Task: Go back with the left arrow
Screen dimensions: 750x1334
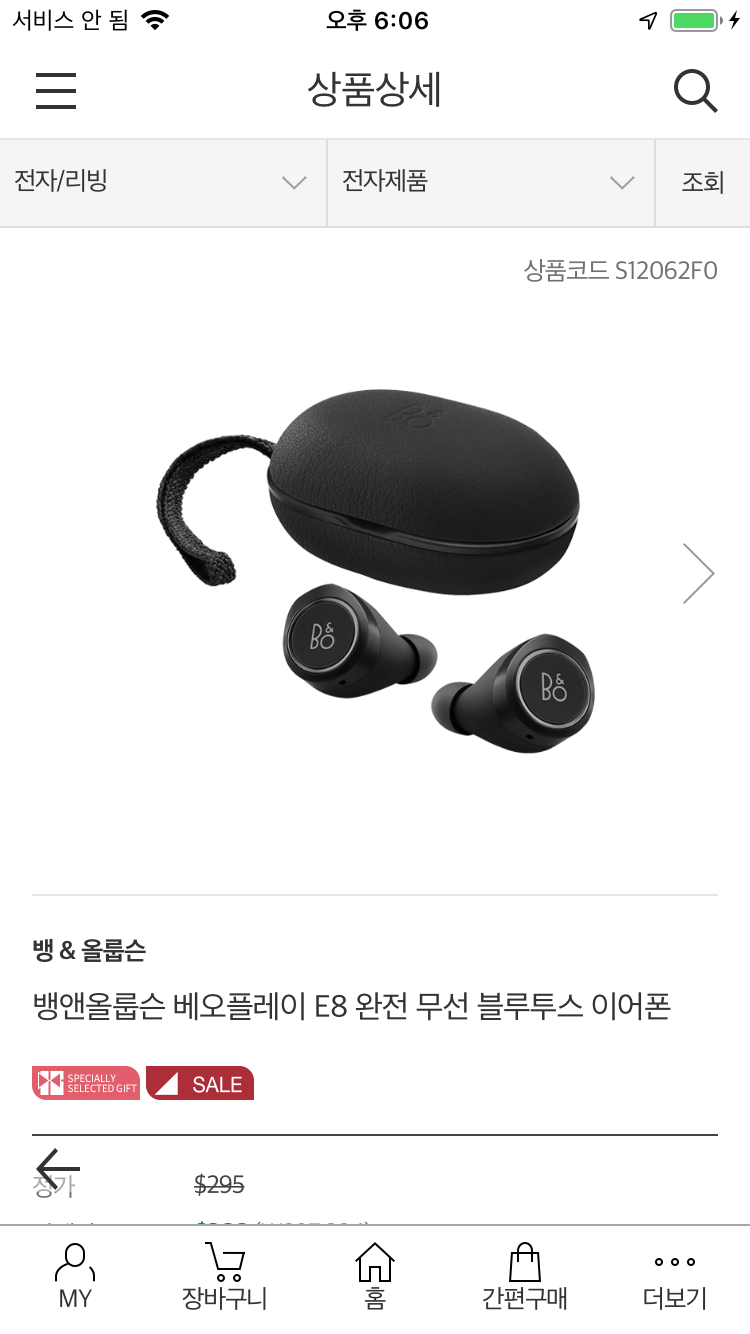Action: (x=57, y=1167)
